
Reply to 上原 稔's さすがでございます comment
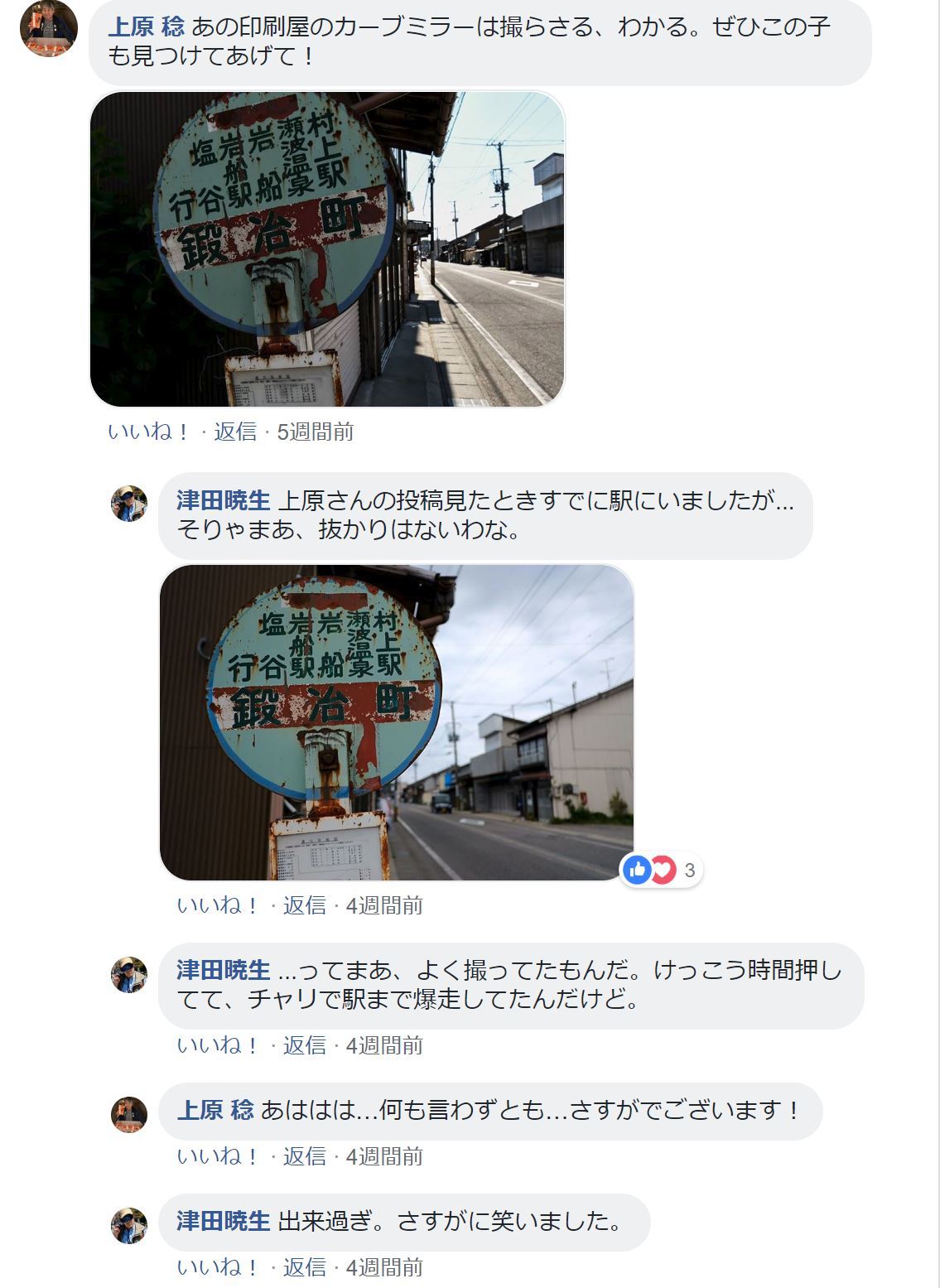pos(304,1156)
